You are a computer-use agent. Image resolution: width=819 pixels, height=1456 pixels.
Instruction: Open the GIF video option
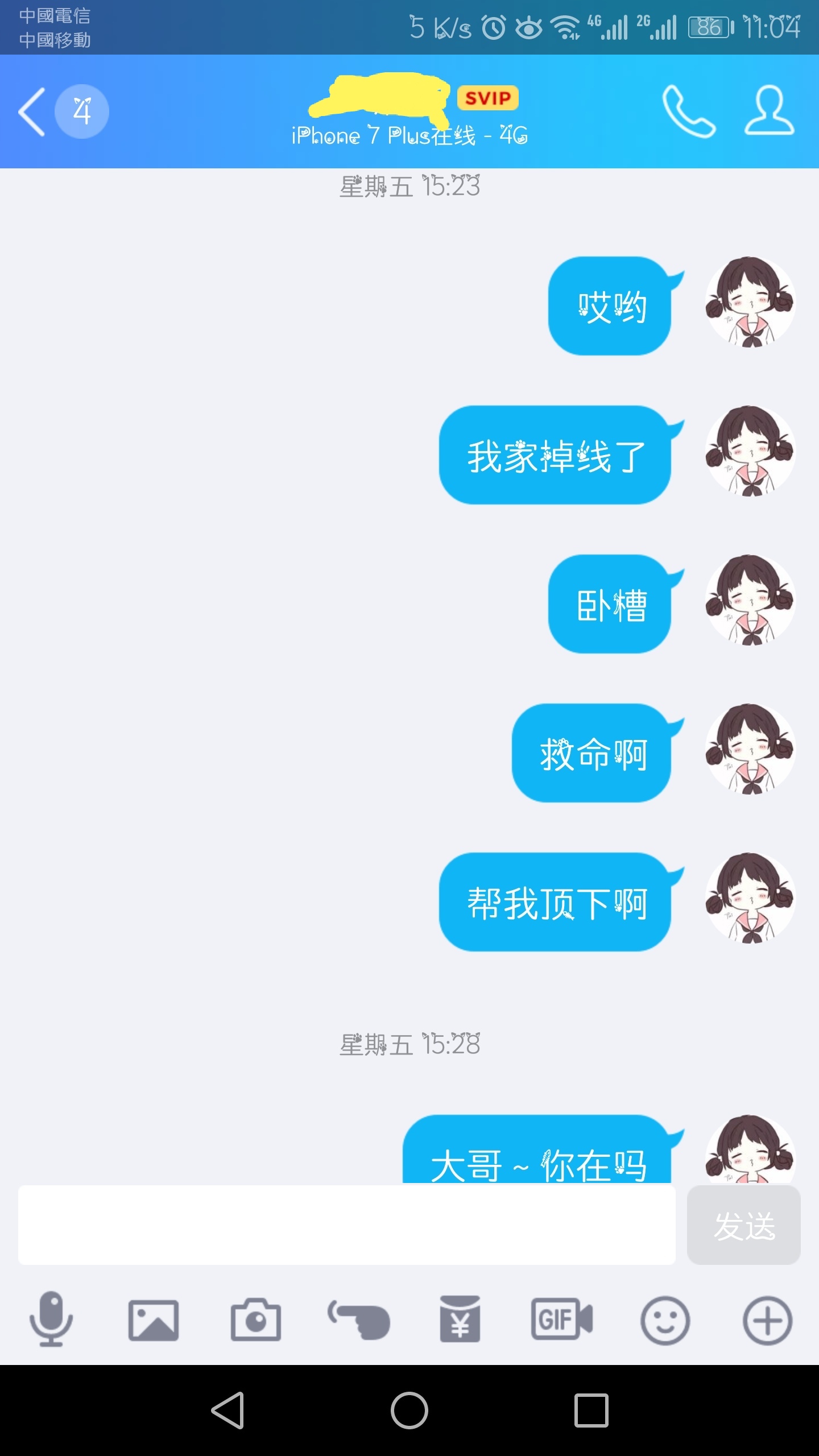pyautogui.click(x=562, y=1319)
